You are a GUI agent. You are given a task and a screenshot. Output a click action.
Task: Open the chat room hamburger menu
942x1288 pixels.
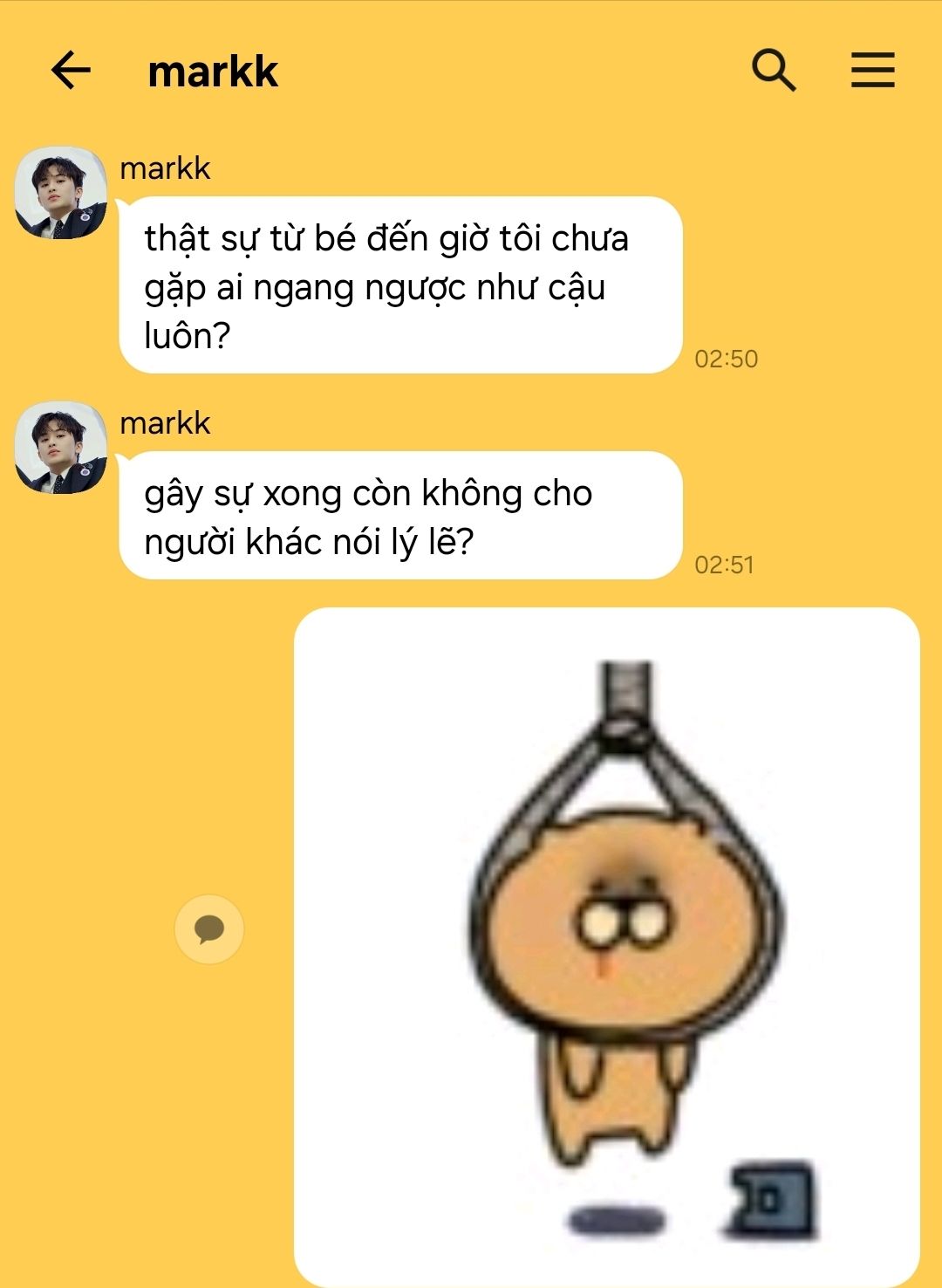[872, 71]
